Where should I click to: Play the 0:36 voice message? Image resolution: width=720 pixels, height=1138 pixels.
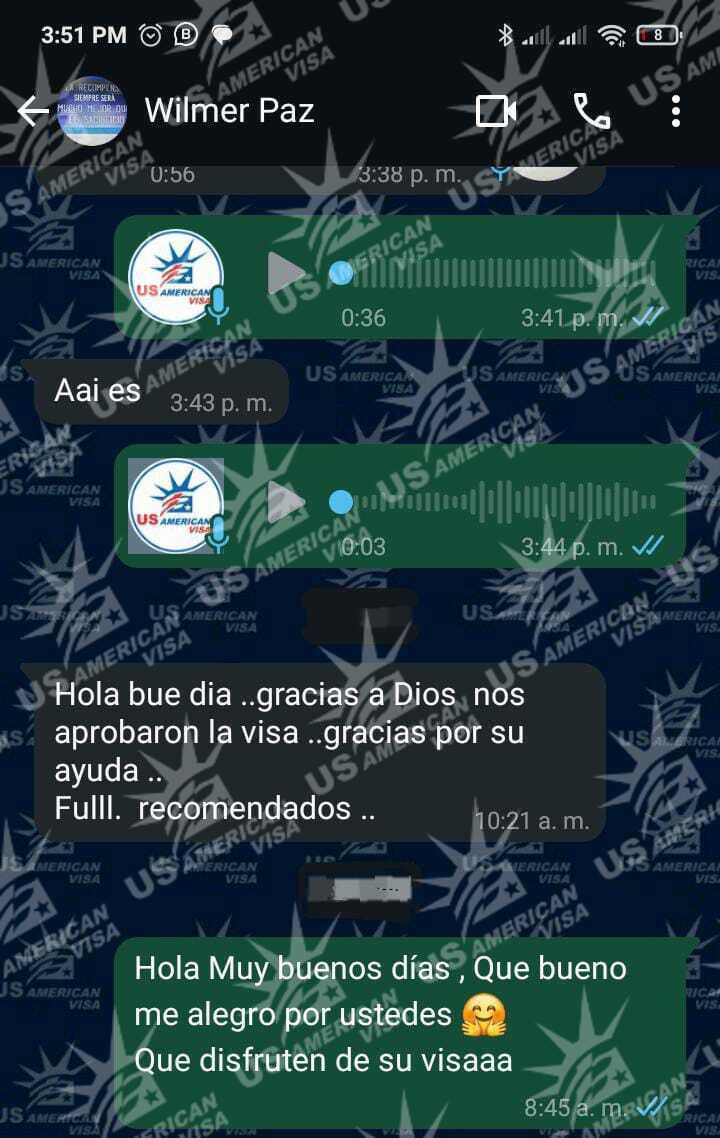click(x=287, y=273)
